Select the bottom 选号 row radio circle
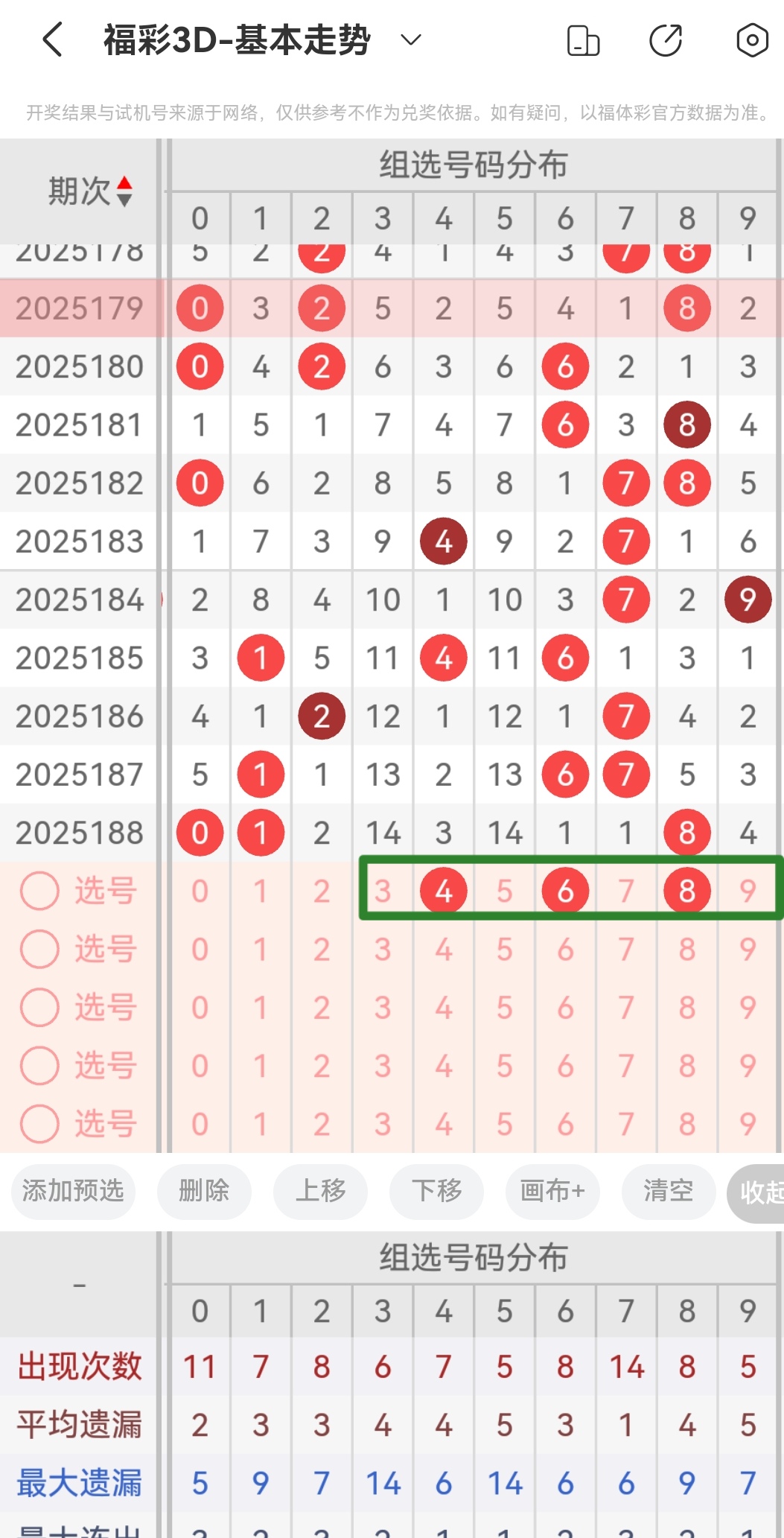This screenshot has height=1538, width=784. pos(39,1124)
